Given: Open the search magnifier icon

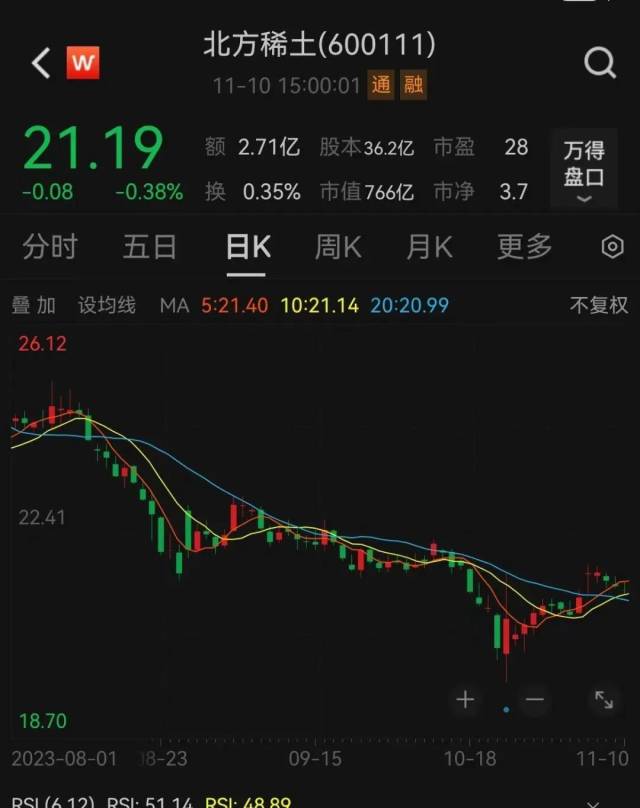Looking at the screenshot, I should pyautogui.click(x=599, y=64).
